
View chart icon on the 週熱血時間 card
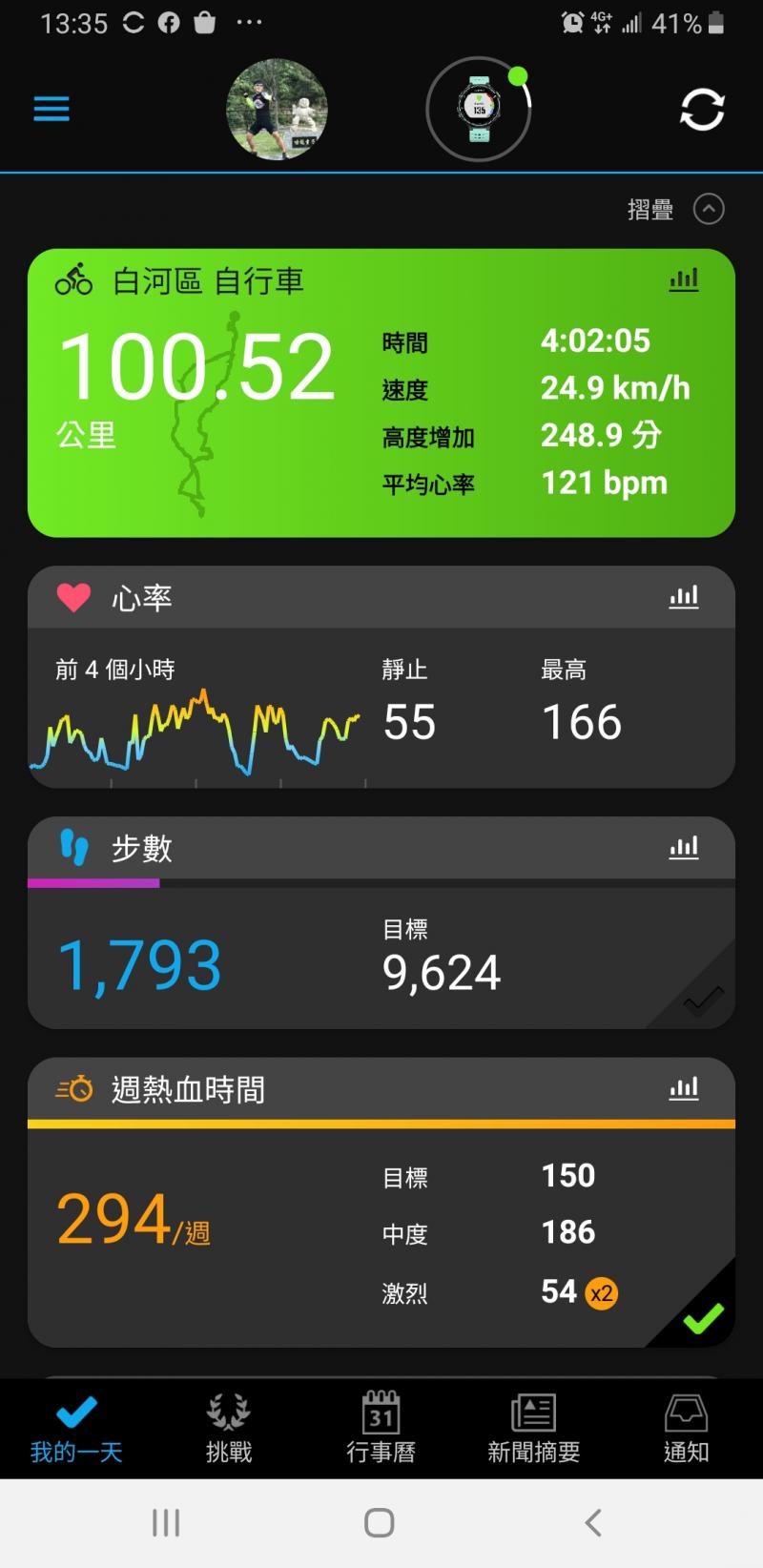click(684, 1088)
